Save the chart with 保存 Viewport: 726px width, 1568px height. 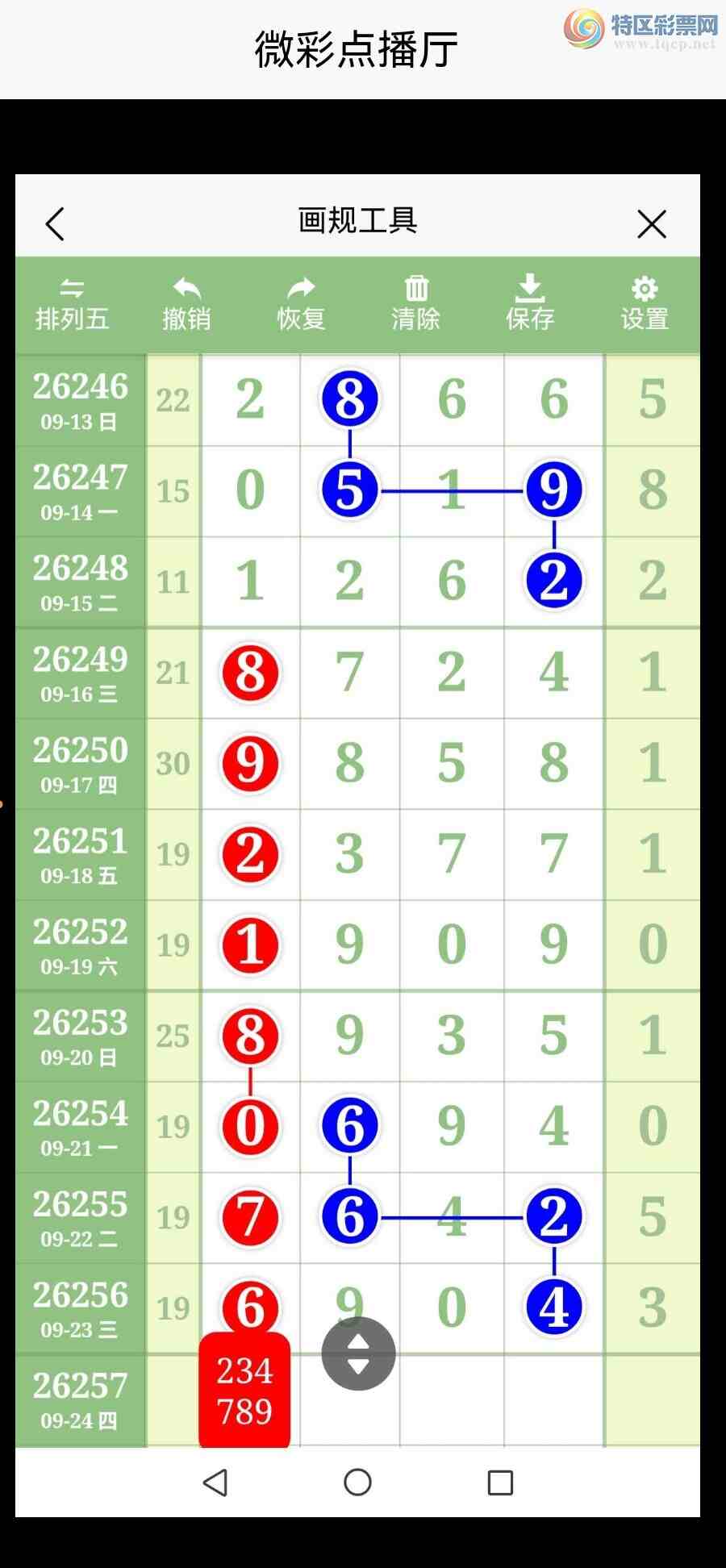click(x=530, y=303)
